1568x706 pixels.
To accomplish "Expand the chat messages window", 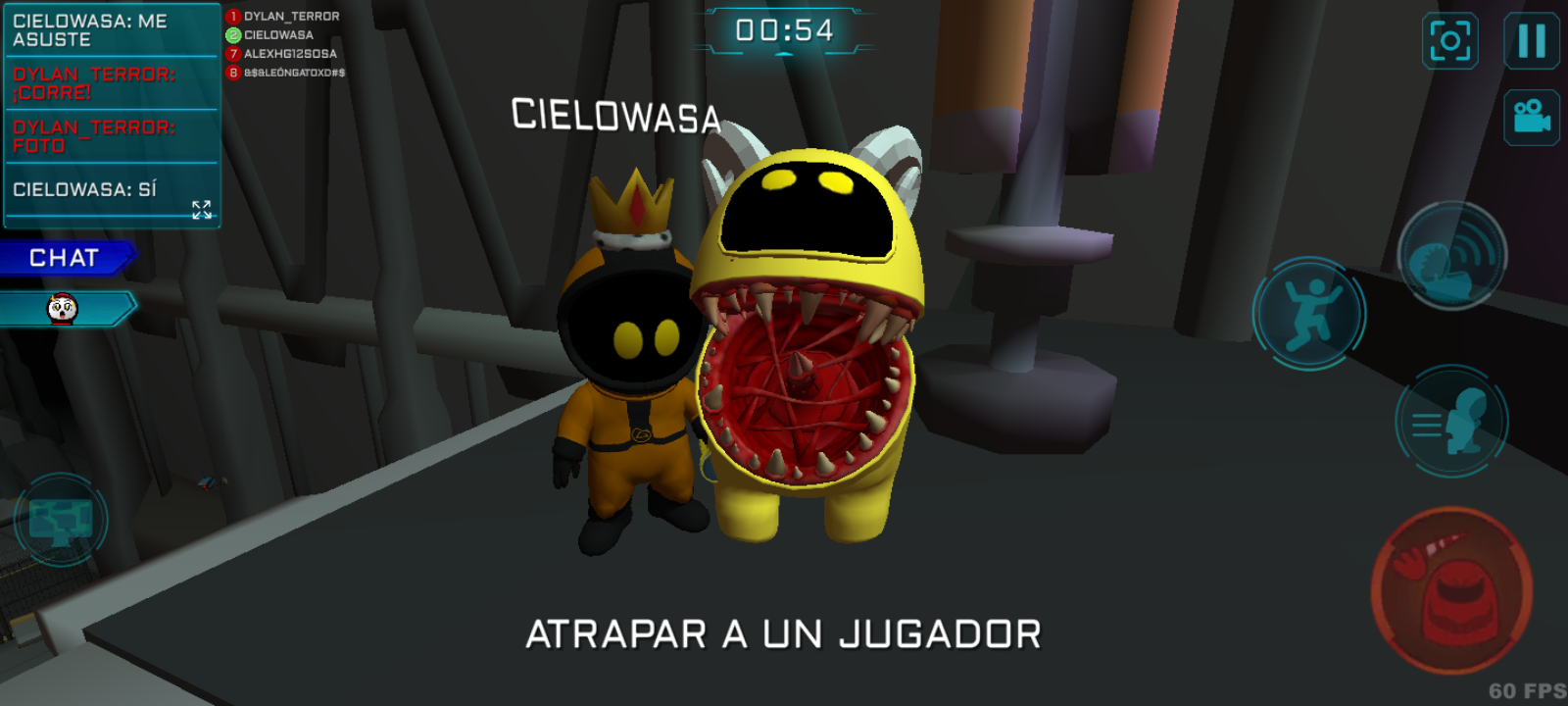I will tap(202, 210).
